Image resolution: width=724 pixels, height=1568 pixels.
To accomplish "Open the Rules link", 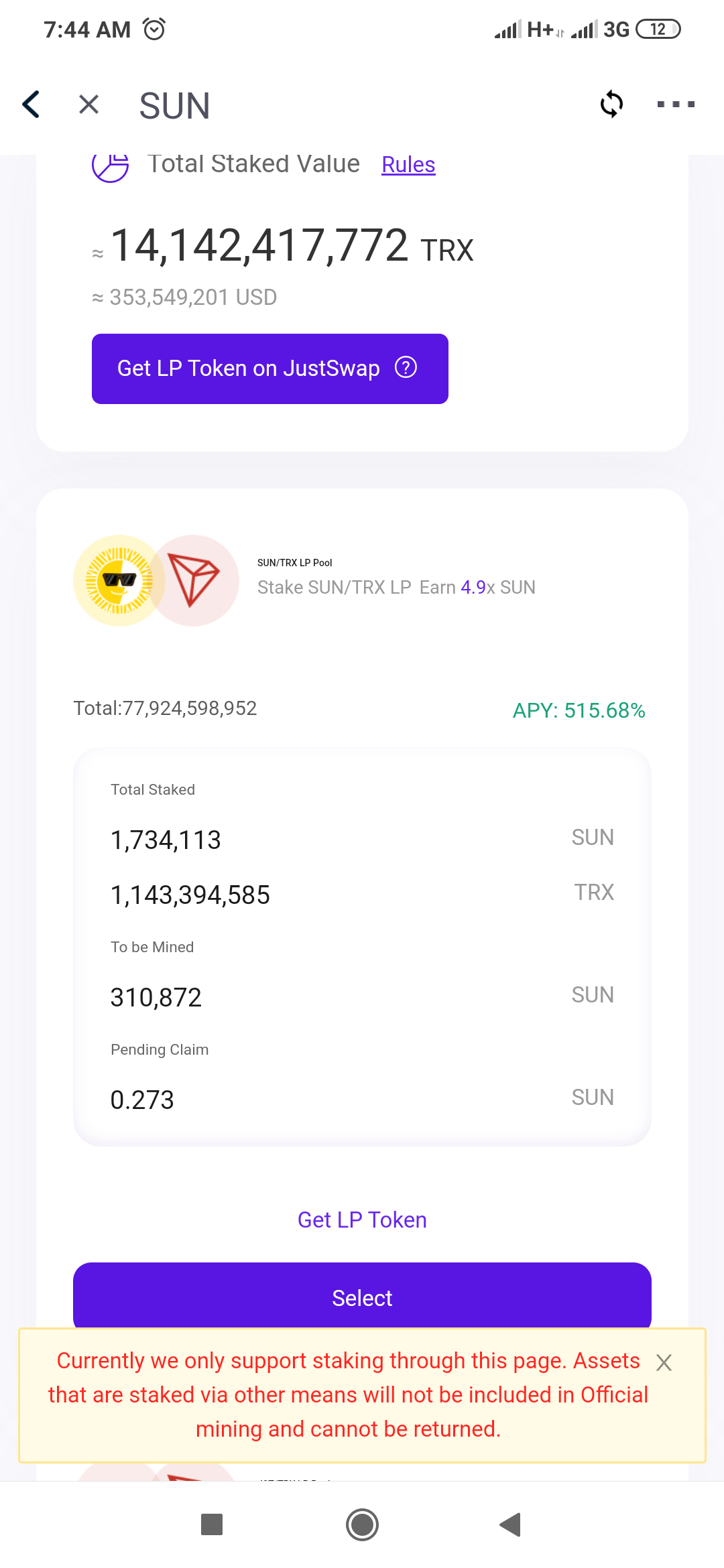I will [408, 165].
